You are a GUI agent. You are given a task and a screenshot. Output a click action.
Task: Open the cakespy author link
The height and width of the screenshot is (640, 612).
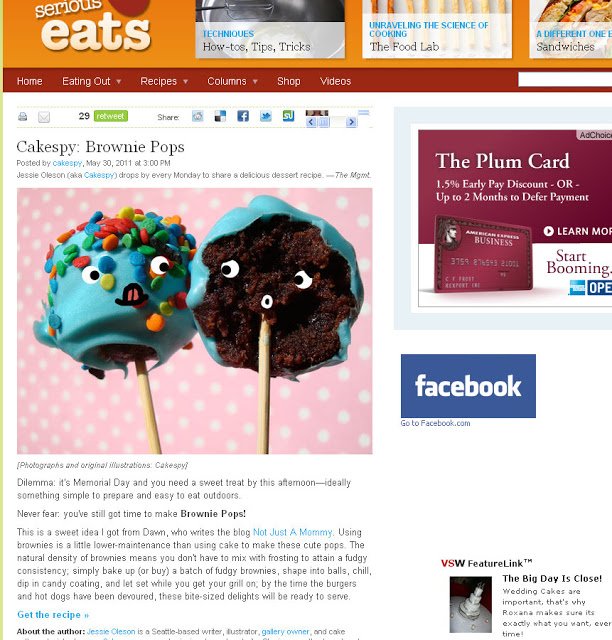[x=67, y=163]
